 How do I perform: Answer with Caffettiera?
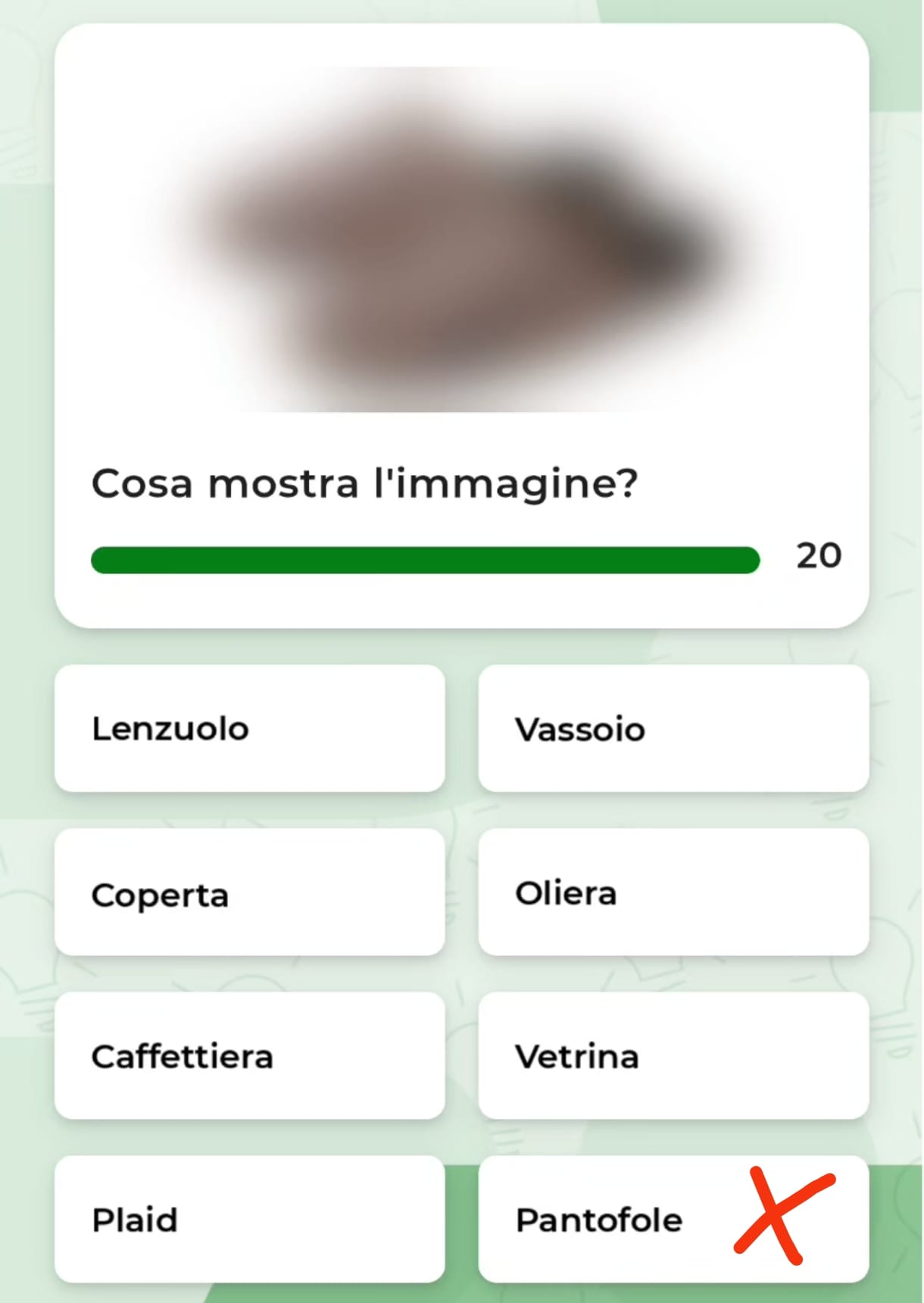(x=249, y=1056)
